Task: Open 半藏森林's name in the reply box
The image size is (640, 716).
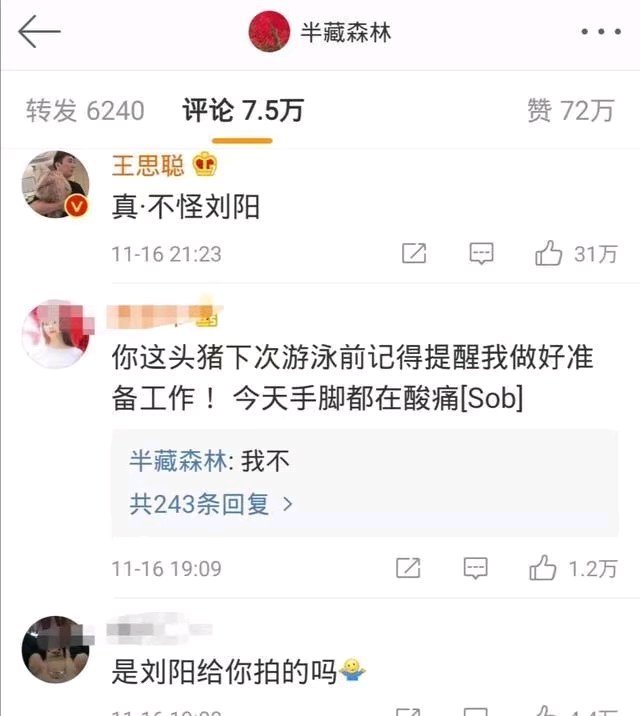Action: 172,461
